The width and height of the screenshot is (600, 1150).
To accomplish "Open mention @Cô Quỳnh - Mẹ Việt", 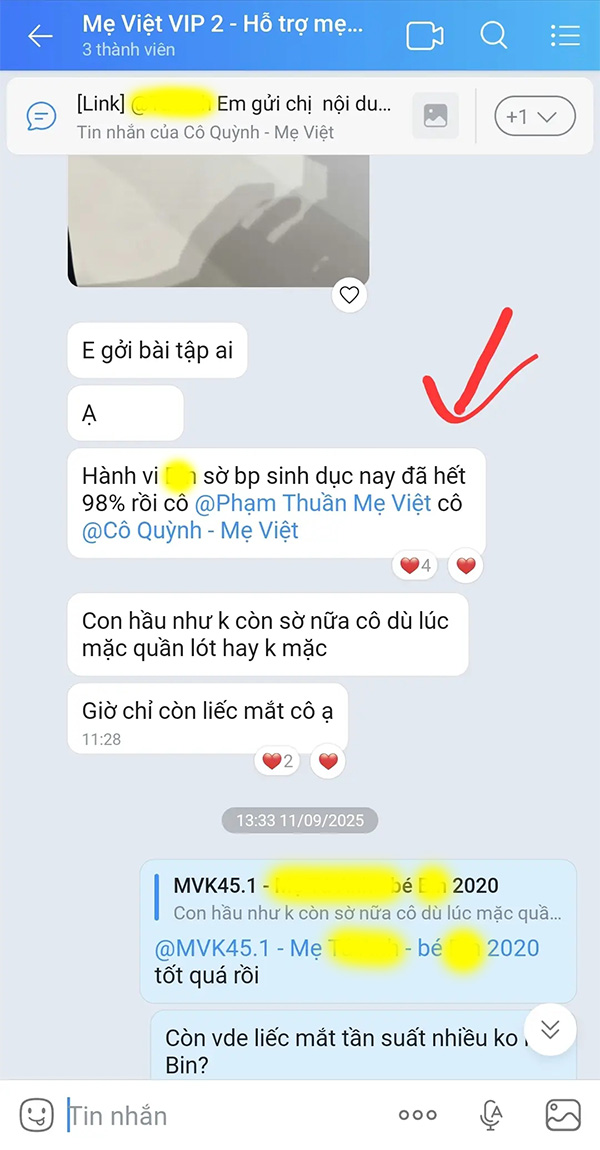I will click(190, 530).
